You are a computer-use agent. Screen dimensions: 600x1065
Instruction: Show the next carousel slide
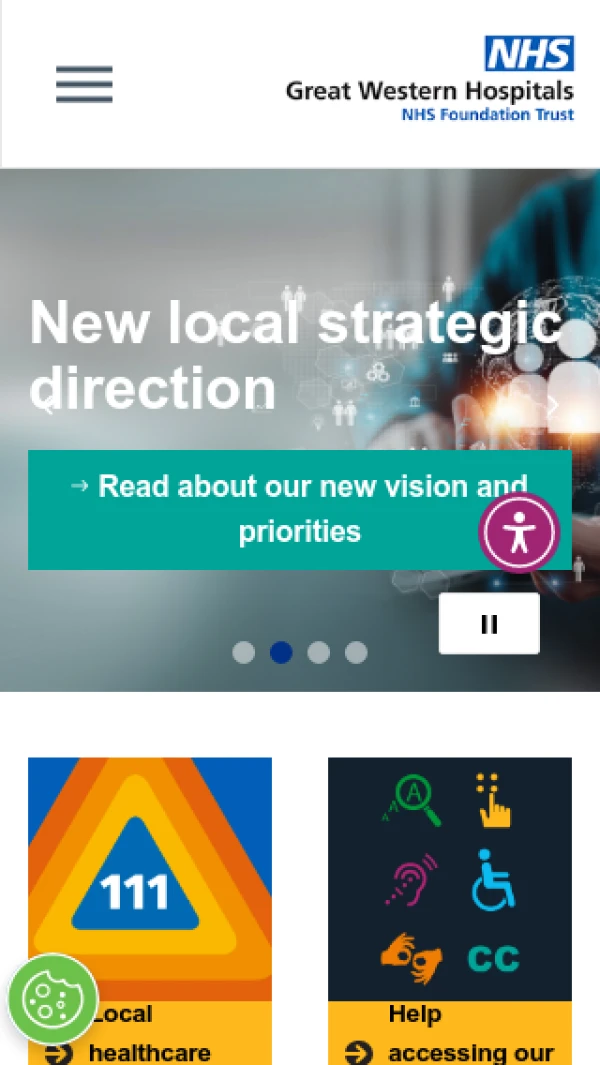pos(553,406)
